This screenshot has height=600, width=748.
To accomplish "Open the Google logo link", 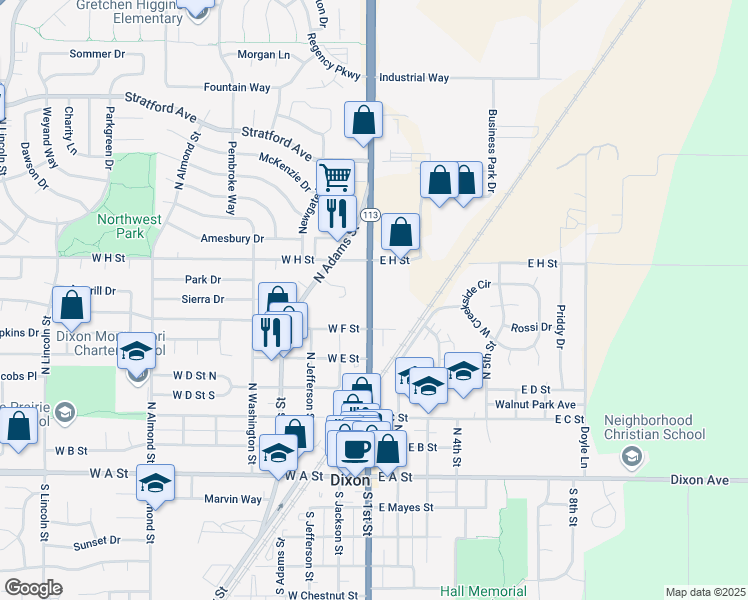I will 33,589.
